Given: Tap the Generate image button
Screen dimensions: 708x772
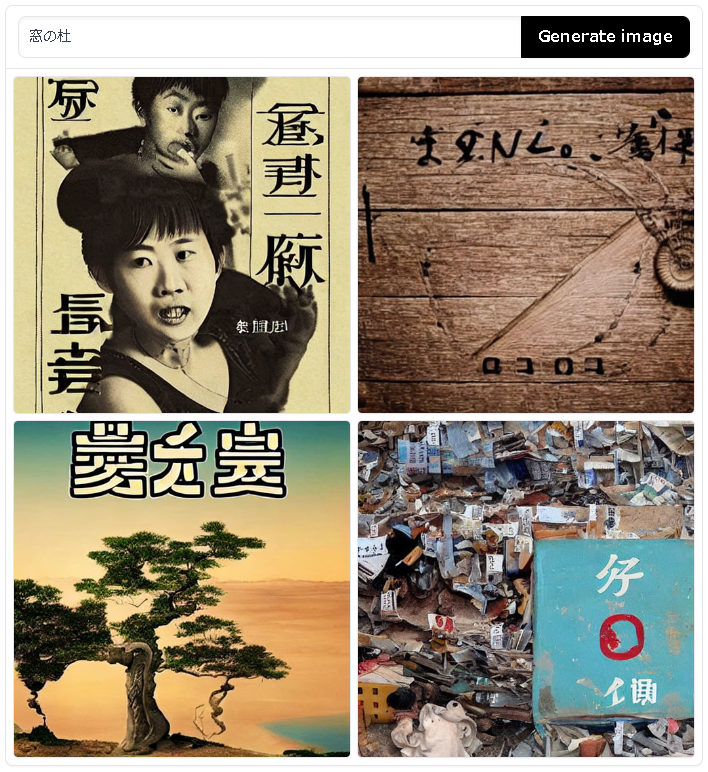Looking at the screenshot, I should coord(605,37).
